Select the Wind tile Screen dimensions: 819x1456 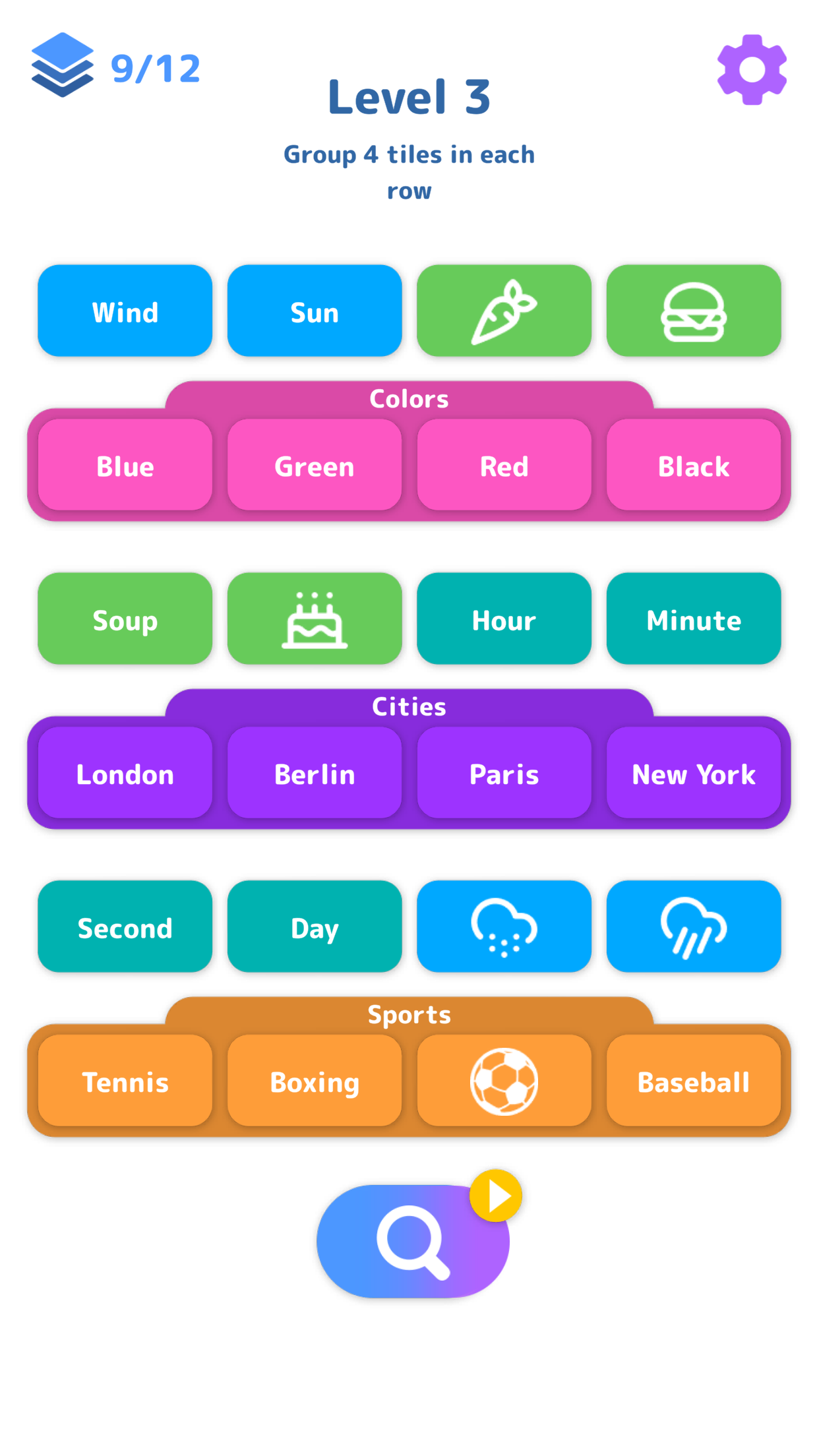tap(125, 311)
